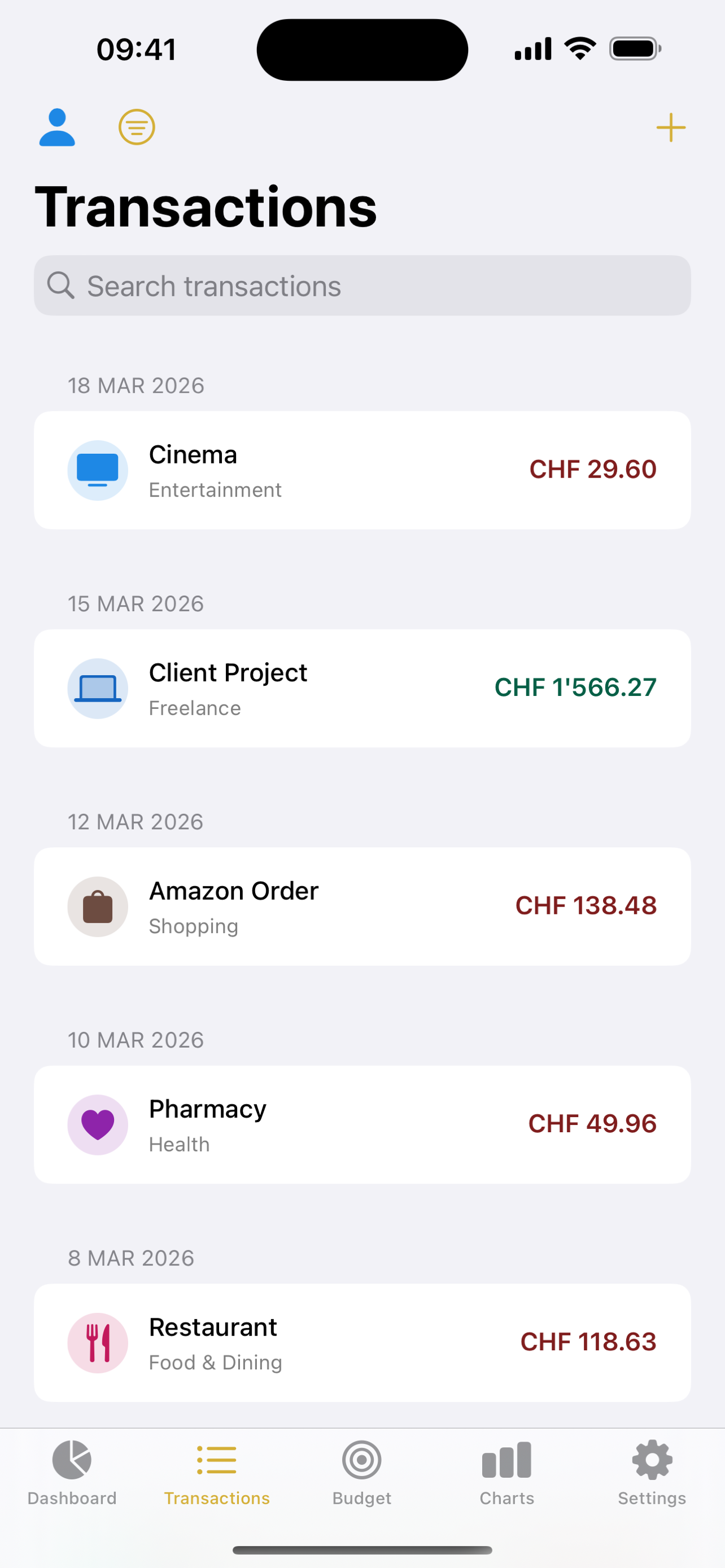Click the search transactions field

[x=362, y=285]
